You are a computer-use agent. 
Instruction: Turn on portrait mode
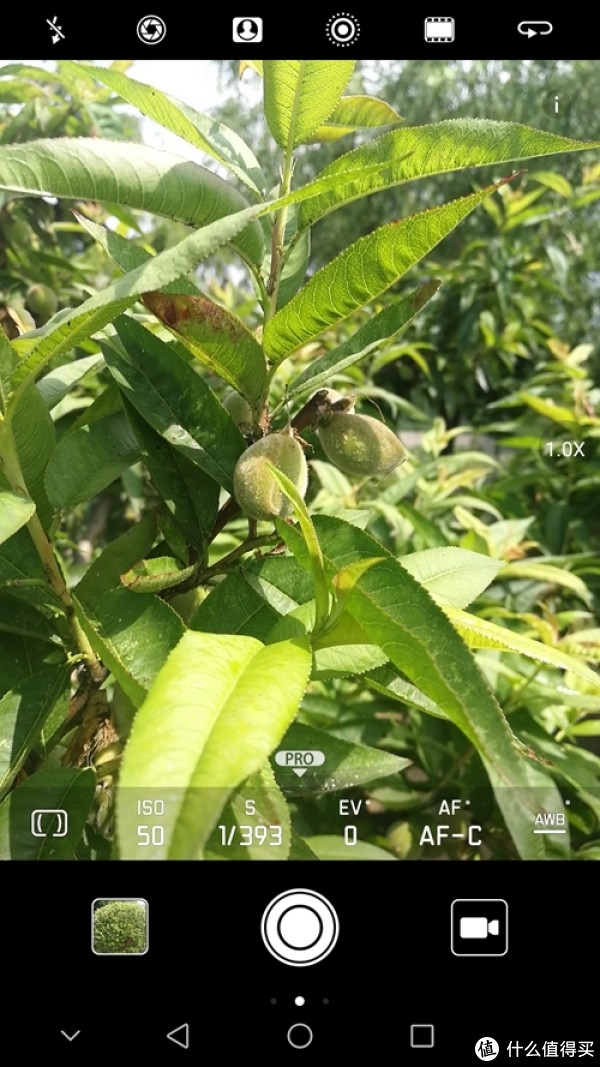(x=247, y=30)
